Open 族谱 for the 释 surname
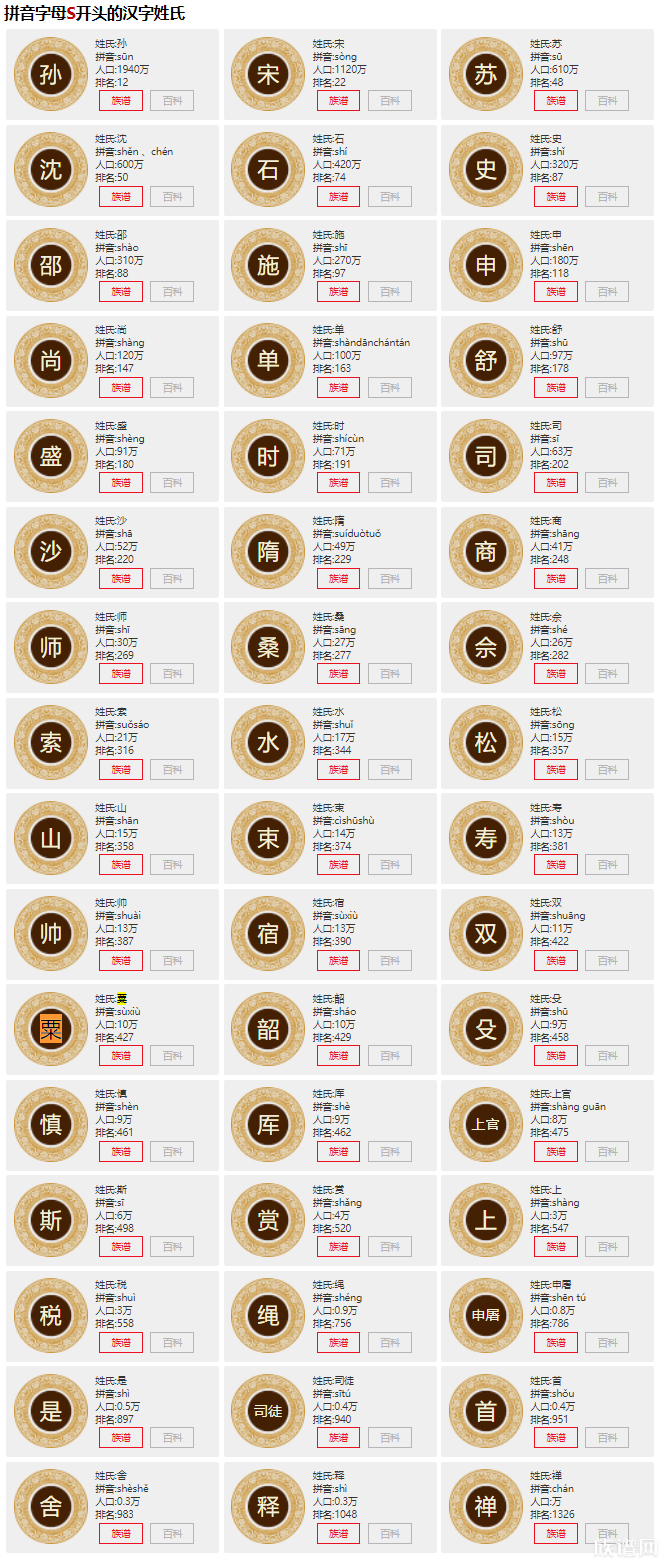 338,1533
